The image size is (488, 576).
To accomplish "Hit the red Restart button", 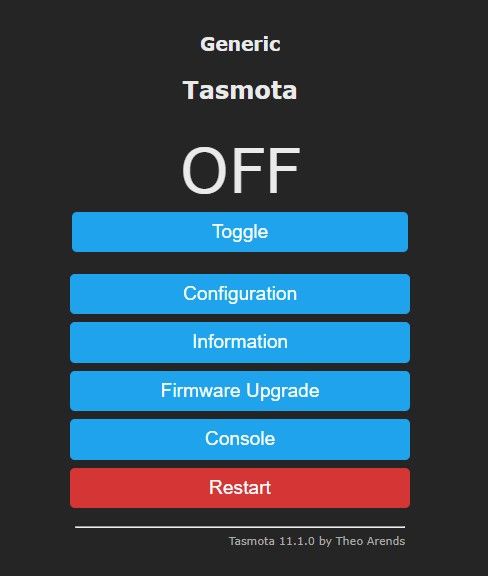I will pyautogui.click(x=240, y=488).
